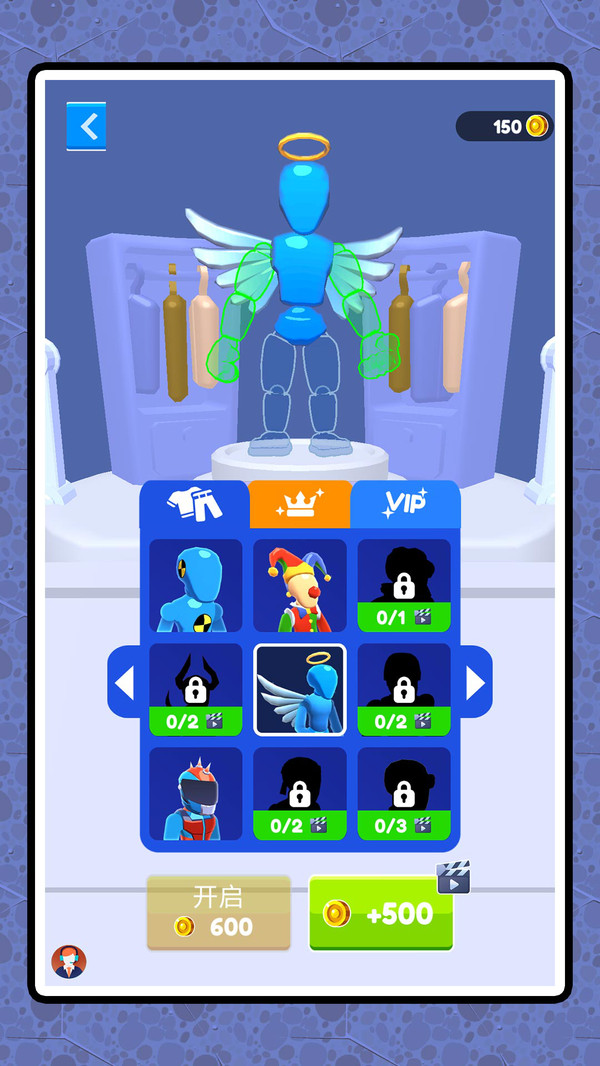The height and width of the screenshot is (1066, 600).
Task: Switch to the crown premium skins tab
Action: [x=300, y=505]
